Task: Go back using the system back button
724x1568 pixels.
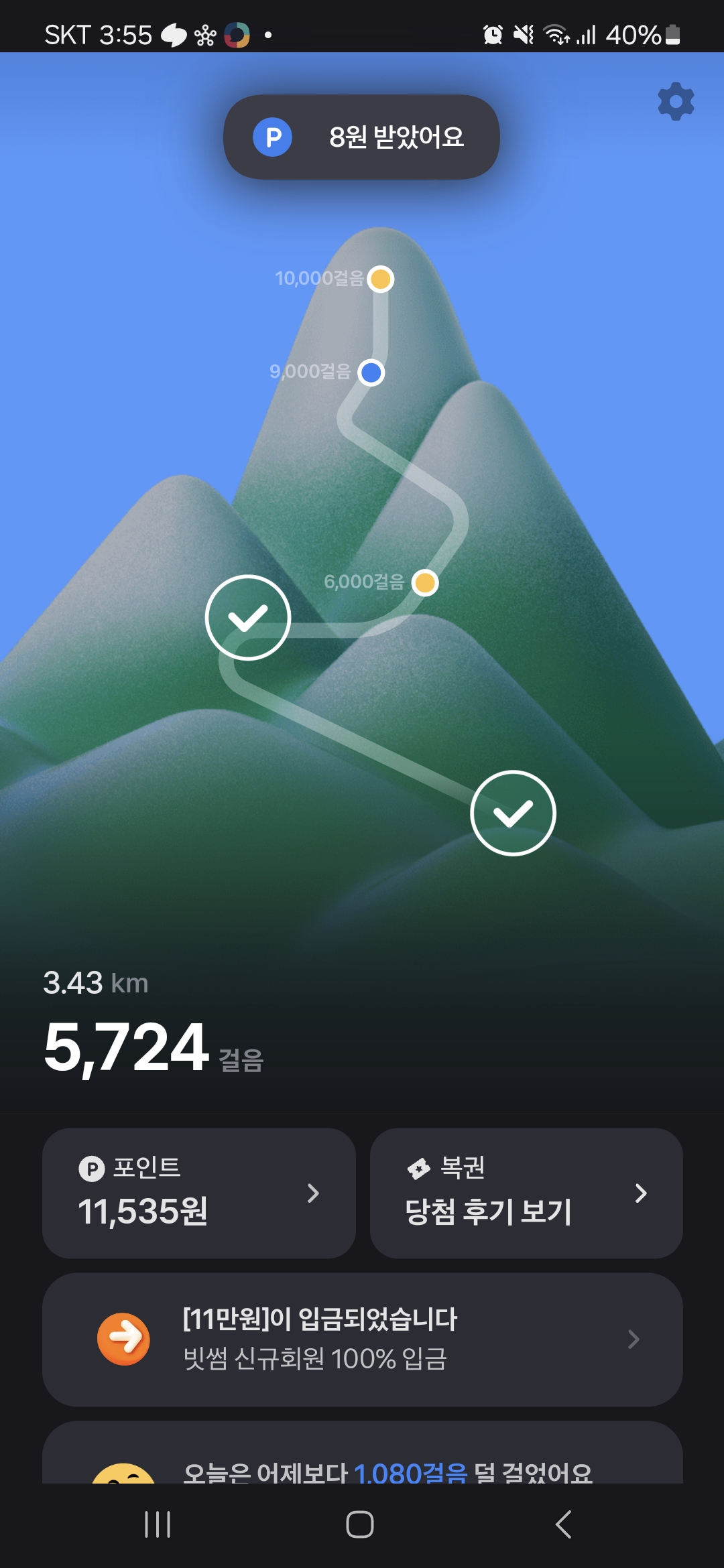Action: (x=564, y=1524)
